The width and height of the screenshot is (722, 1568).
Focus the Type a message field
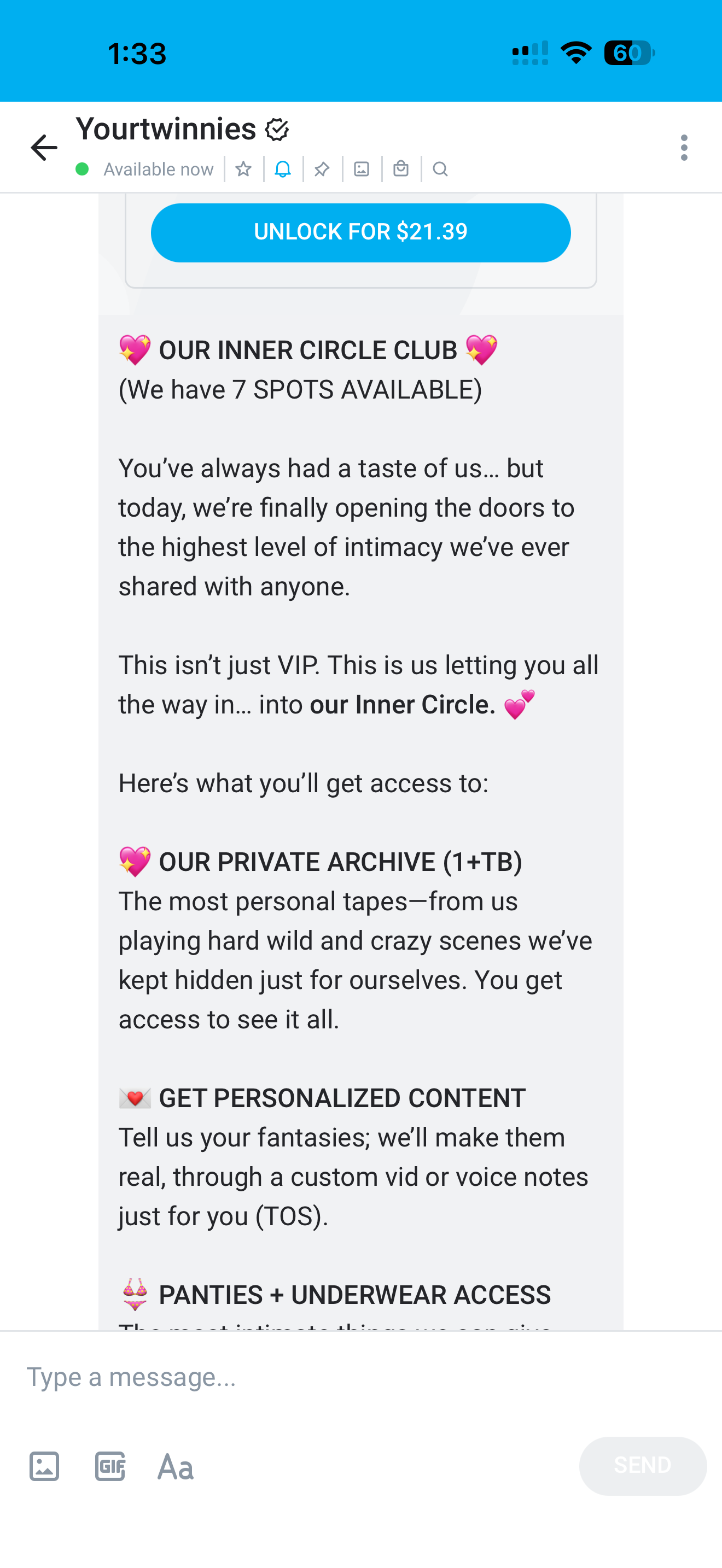[x=304, y=1377]
